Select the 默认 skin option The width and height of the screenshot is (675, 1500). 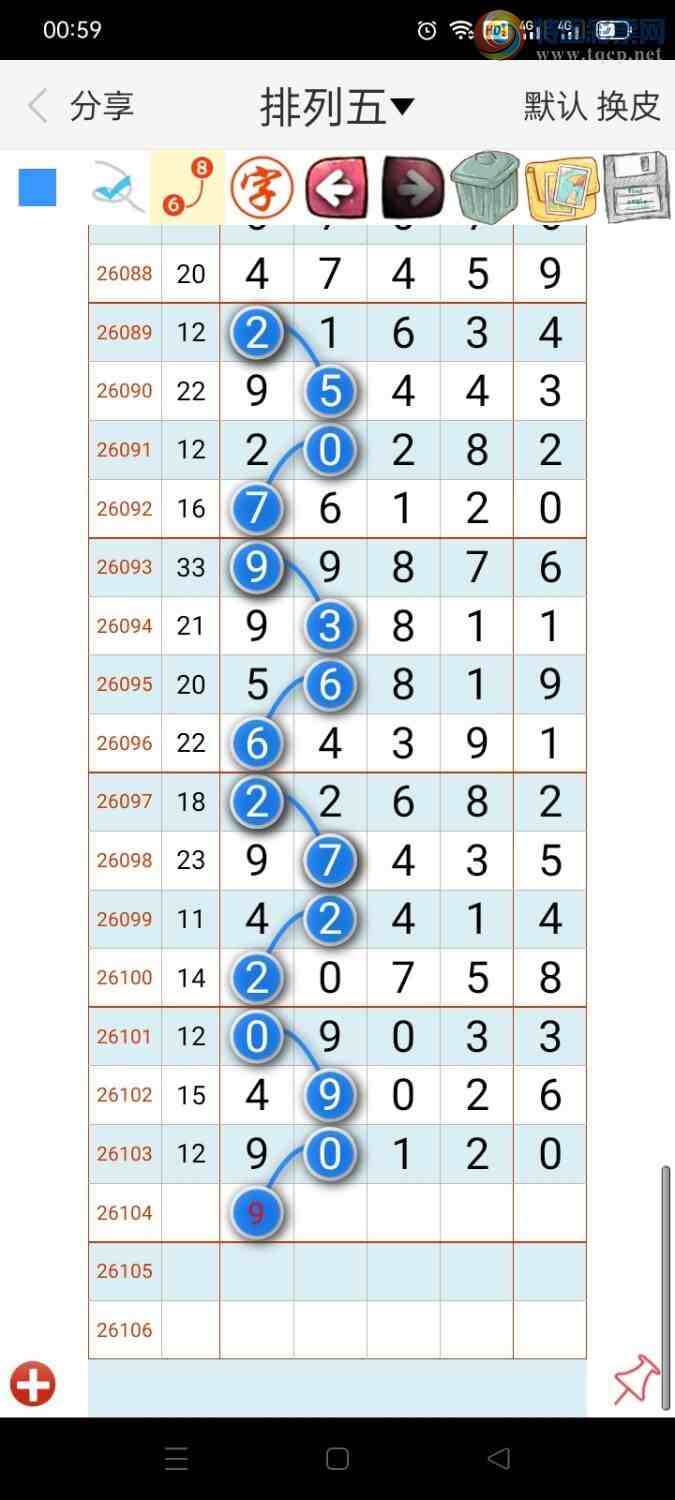point(555,107)
